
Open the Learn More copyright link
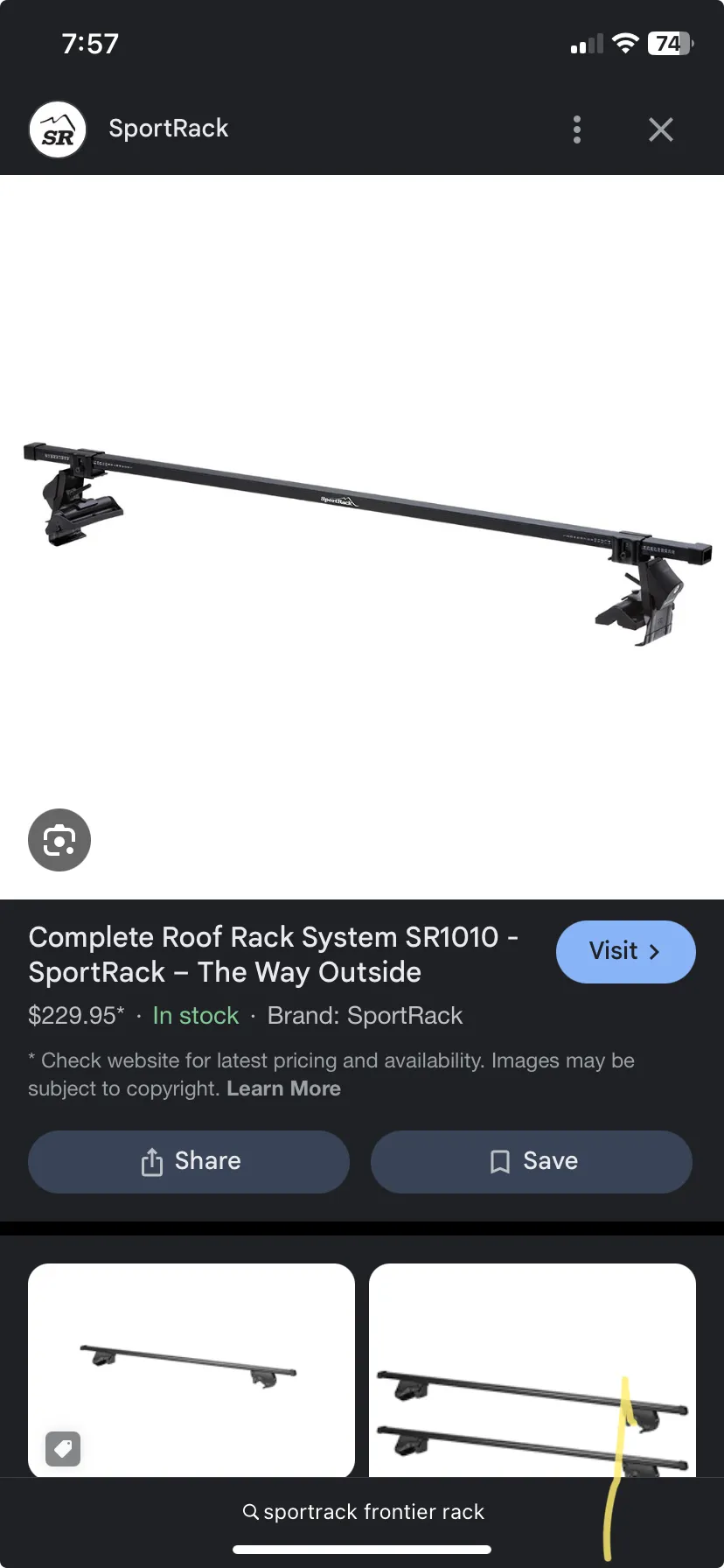283,1088
